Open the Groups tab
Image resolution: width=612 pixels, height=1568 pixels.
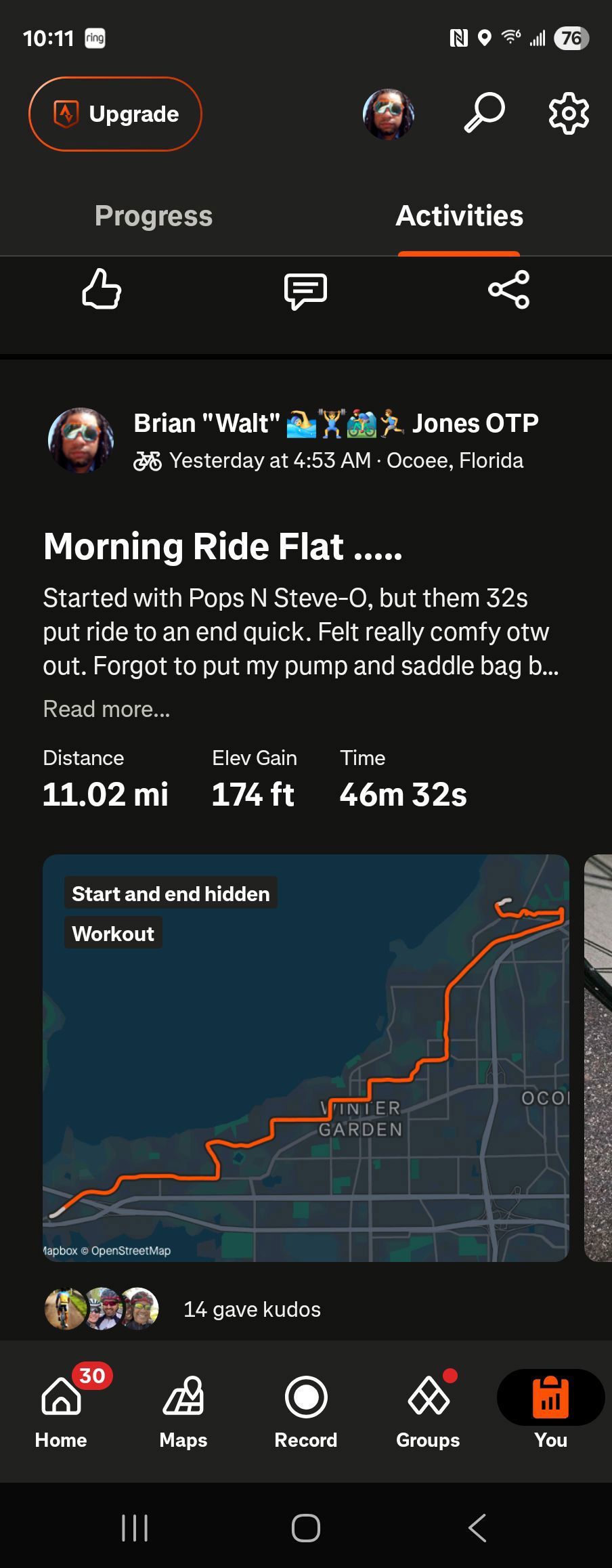tap(428, 1411)
